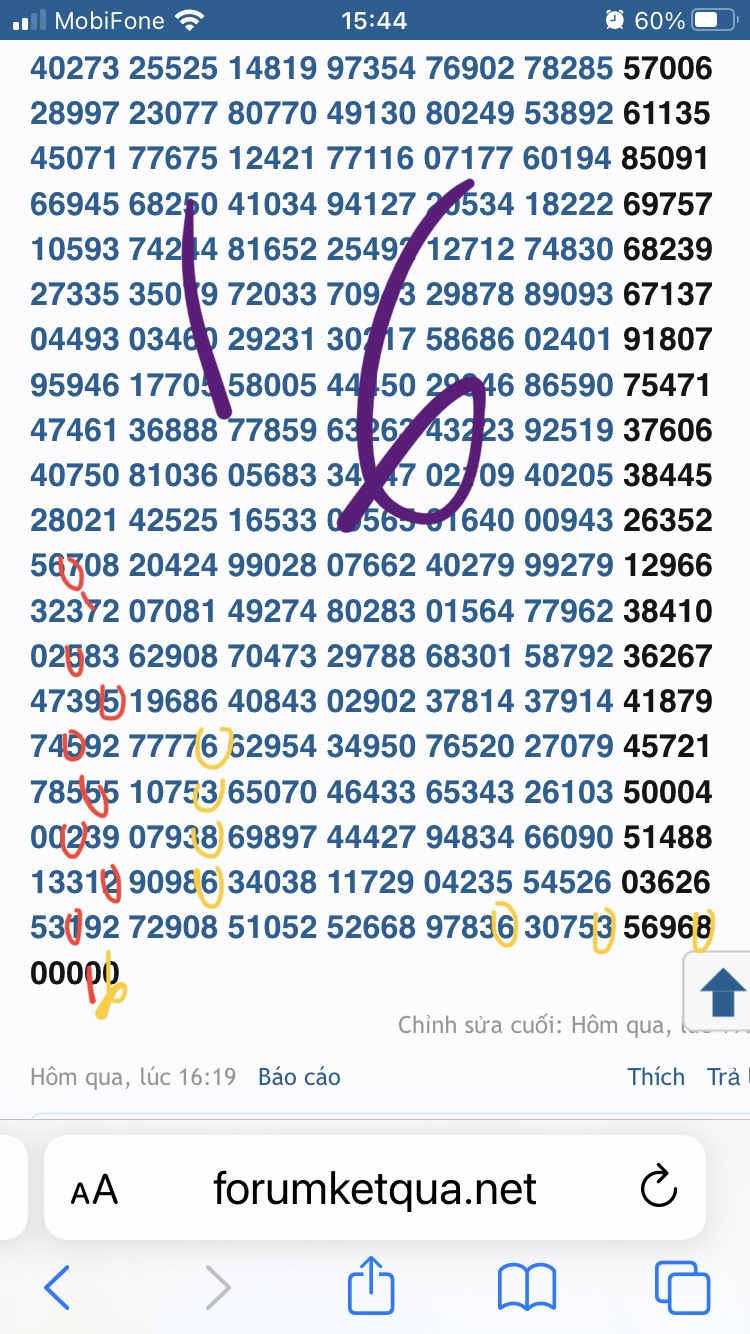Open the Báo cáo report link
This screenshot has height=1334, width=750.
pos(299,1077)
